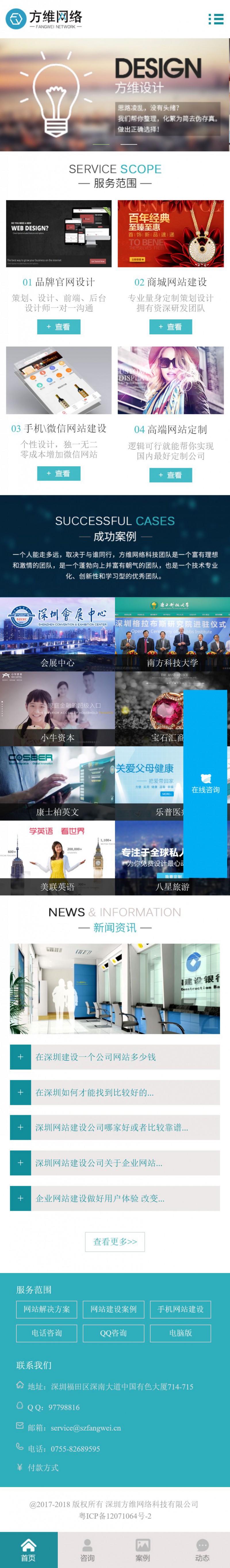Viewport: 230px width, 1568px height.
Task: Open the 小牛资本 case tile
Action: (x=57, y=709)
